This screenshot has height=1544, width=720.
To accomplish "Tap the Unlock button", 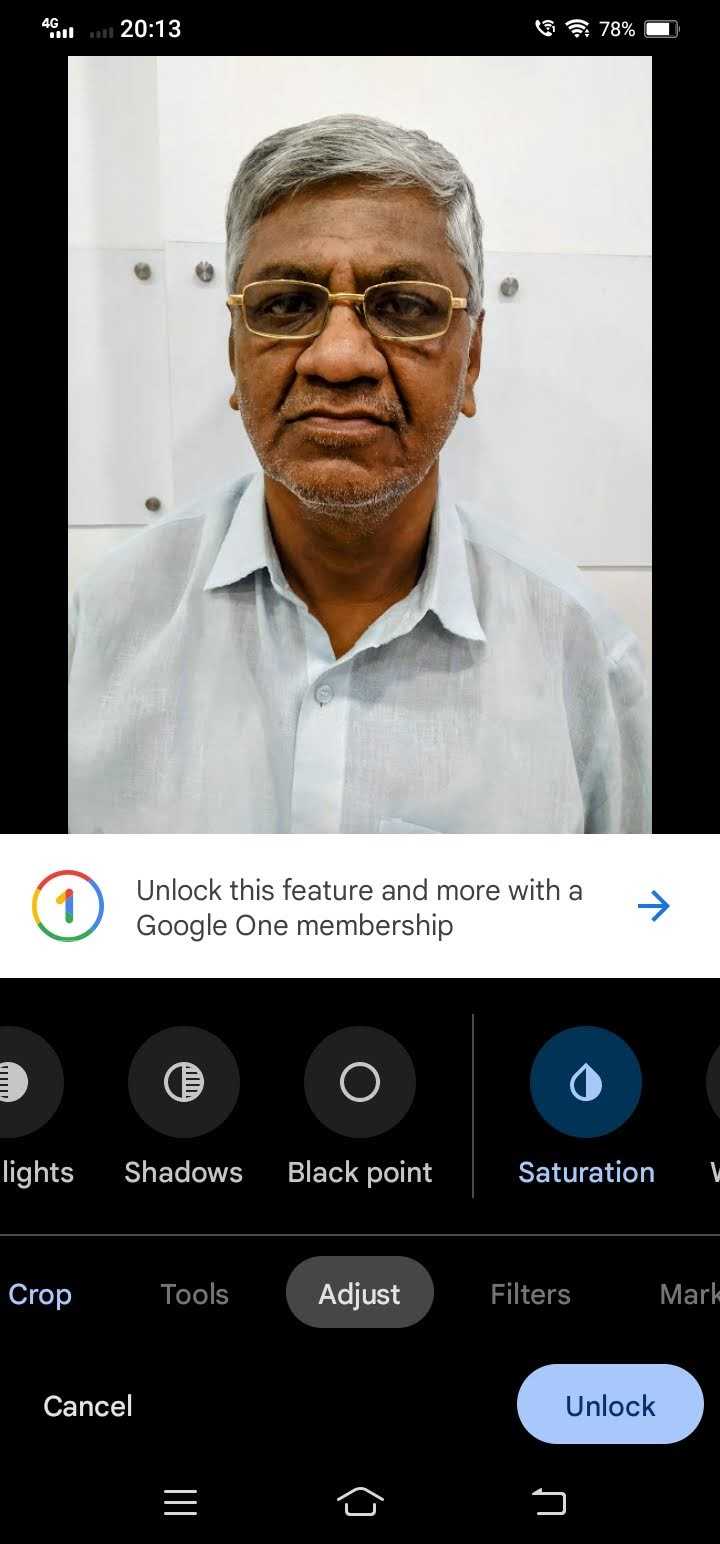I will [610, 1404].
